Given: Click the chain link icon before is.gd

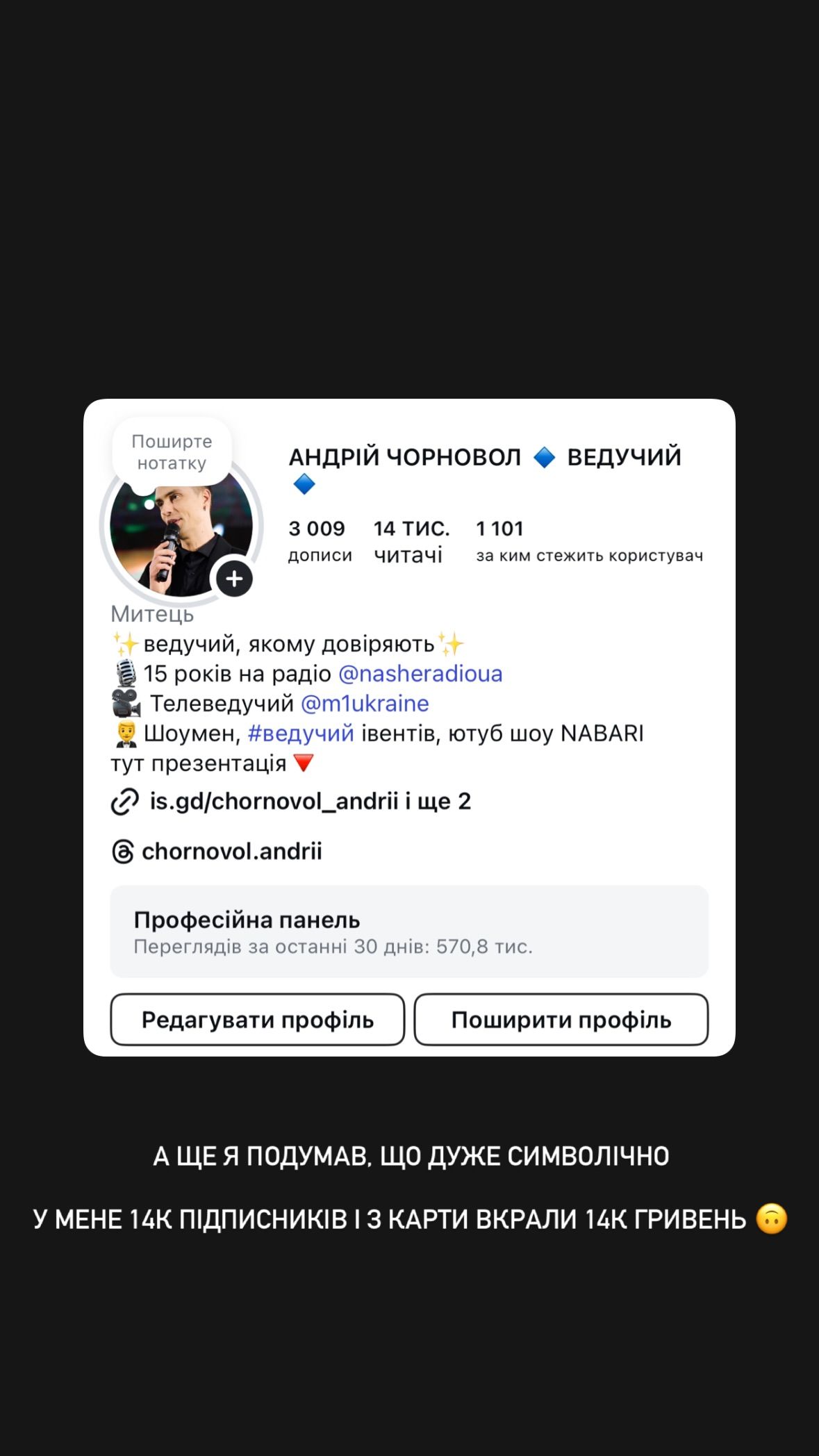Looking at the screenshot, I should [x=126, y=800].
